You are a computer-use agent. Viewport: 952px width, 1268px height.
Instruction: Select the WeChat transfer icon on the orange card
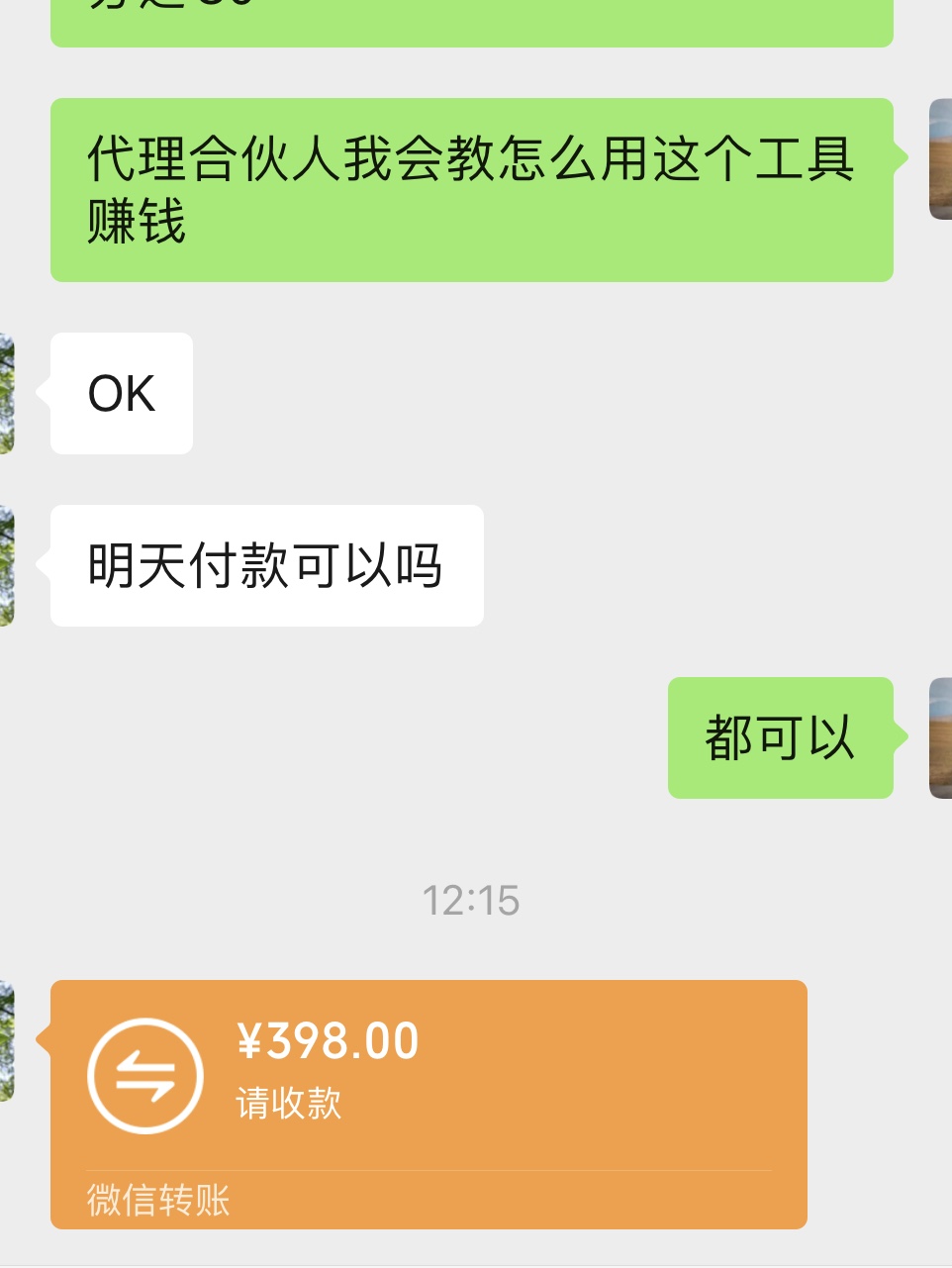pyautogui.click(x=145, y=1075)
